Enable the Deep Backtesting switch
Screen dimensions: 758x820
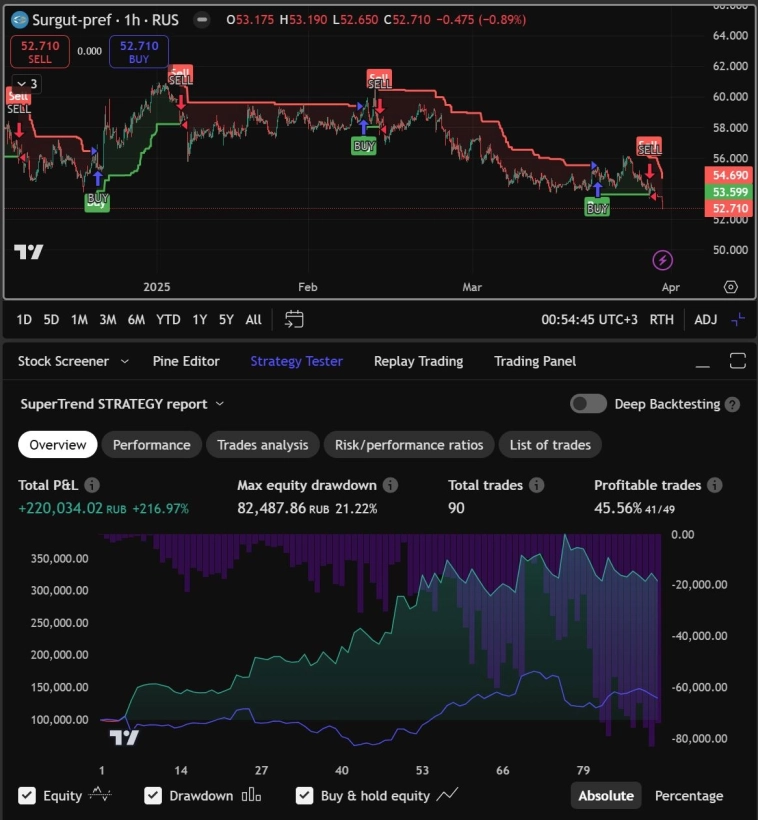(x=588, y=404)
